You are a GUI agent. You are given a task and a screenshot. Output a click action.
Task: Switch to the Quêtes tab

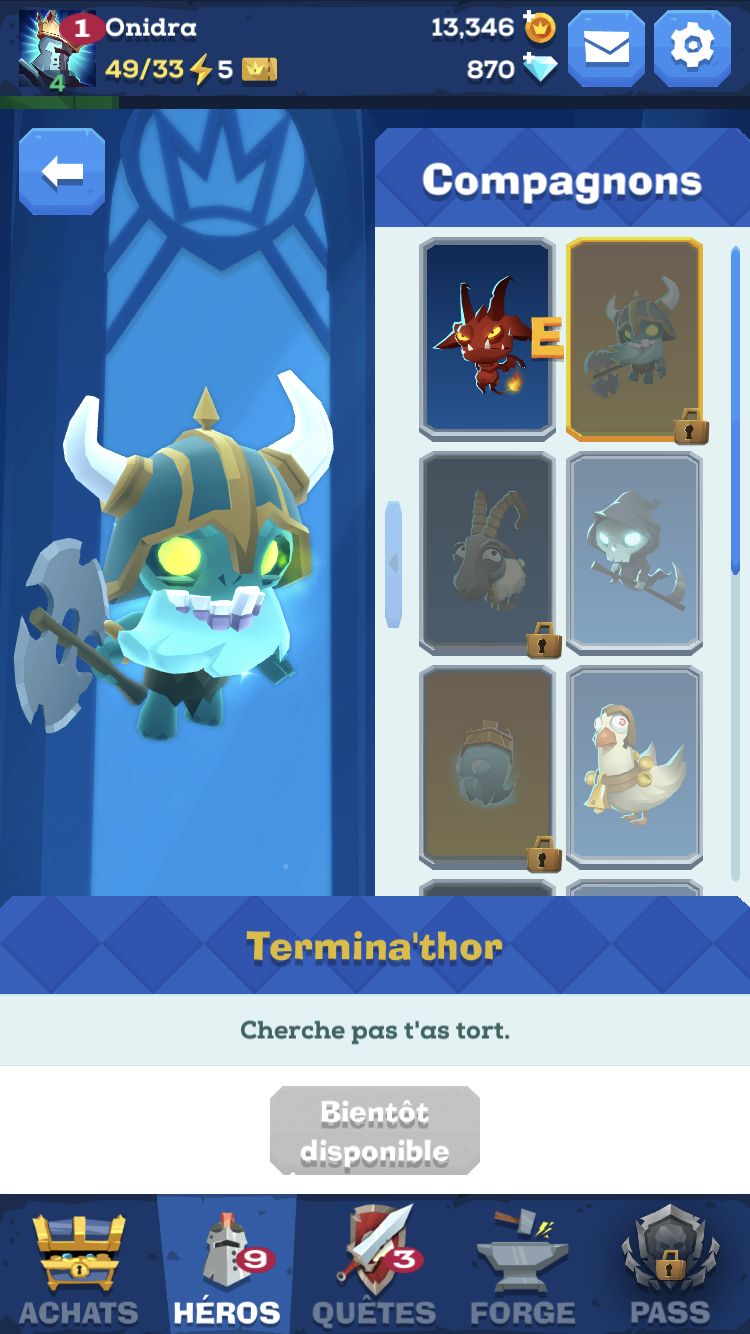374,1265
